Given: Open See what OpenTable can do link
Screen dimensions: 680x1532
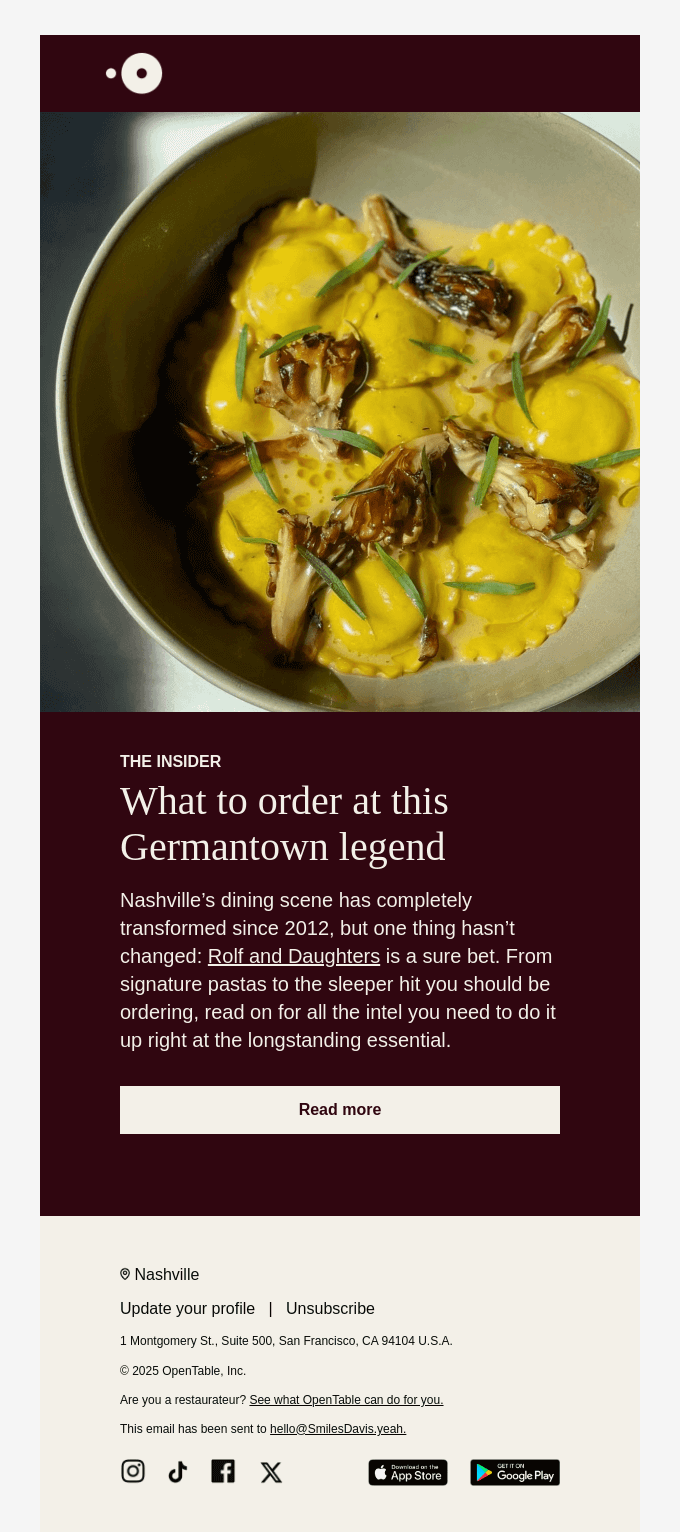Looking at the screenshot, I should (346, 1400).
